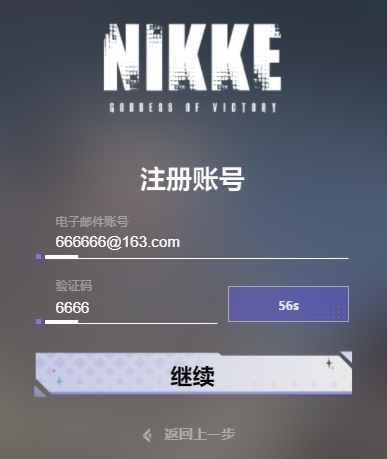Tap the 56s resend code countdown button

288,304
